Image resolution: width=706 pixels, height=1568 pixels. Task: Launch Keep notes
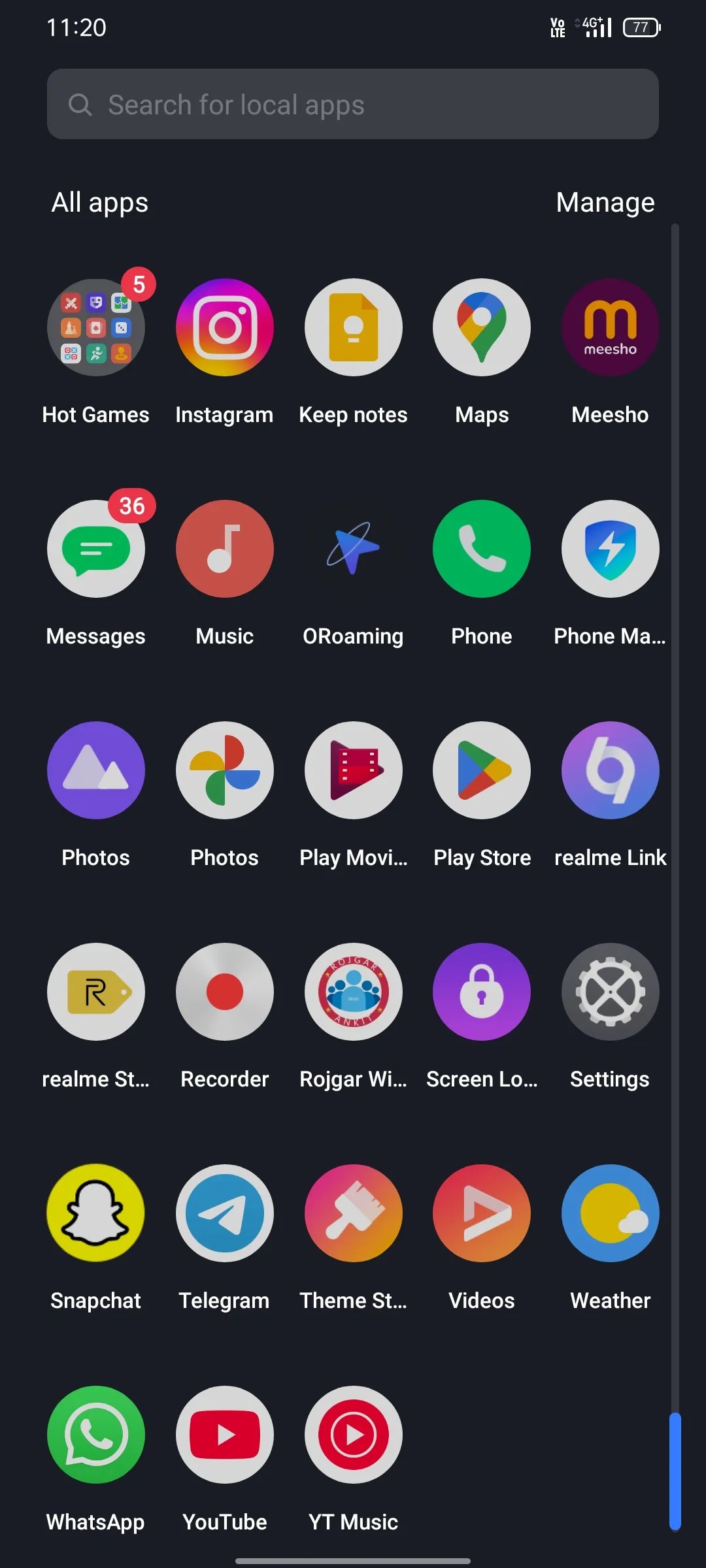point(353,327)
